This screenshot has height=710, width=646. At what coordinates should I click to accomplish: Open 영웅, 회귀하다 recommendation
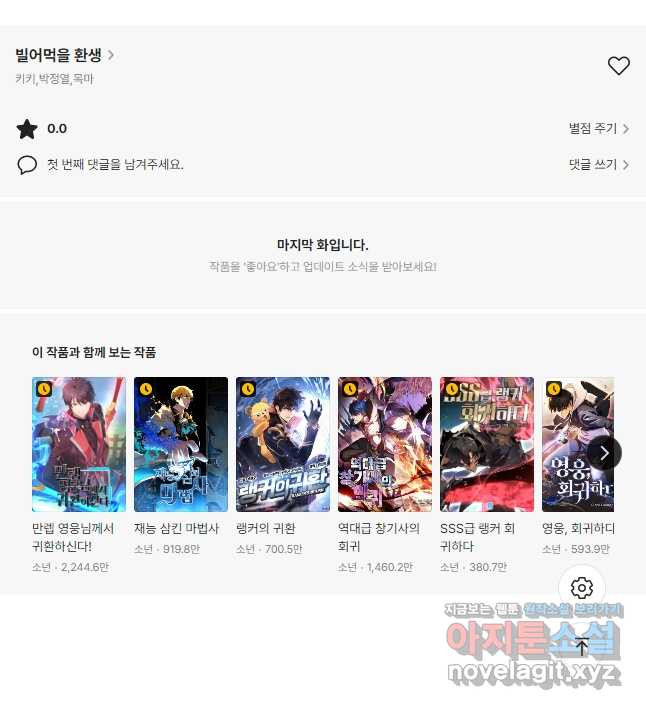[x=575, y=445]
